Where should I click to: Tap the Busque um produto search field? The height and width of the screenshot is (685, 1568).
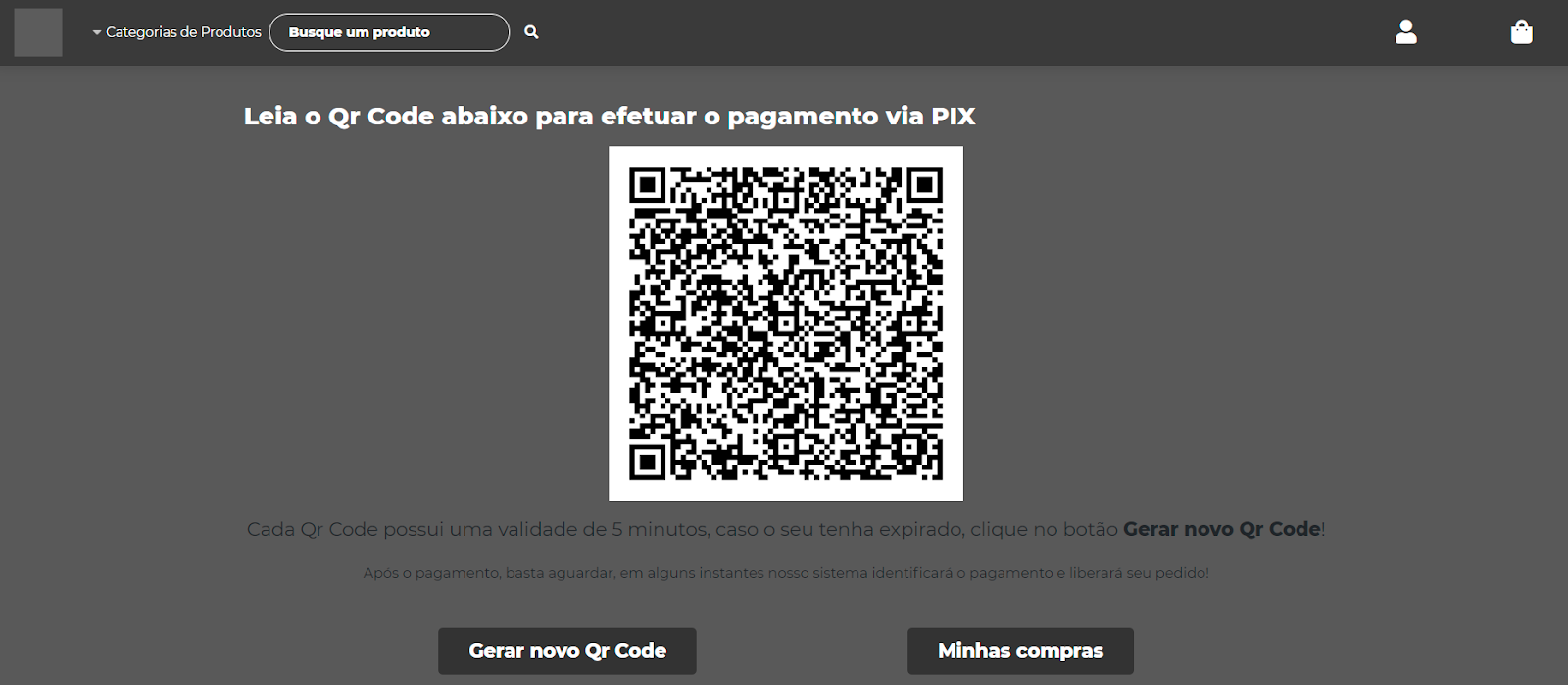(389, 32)
